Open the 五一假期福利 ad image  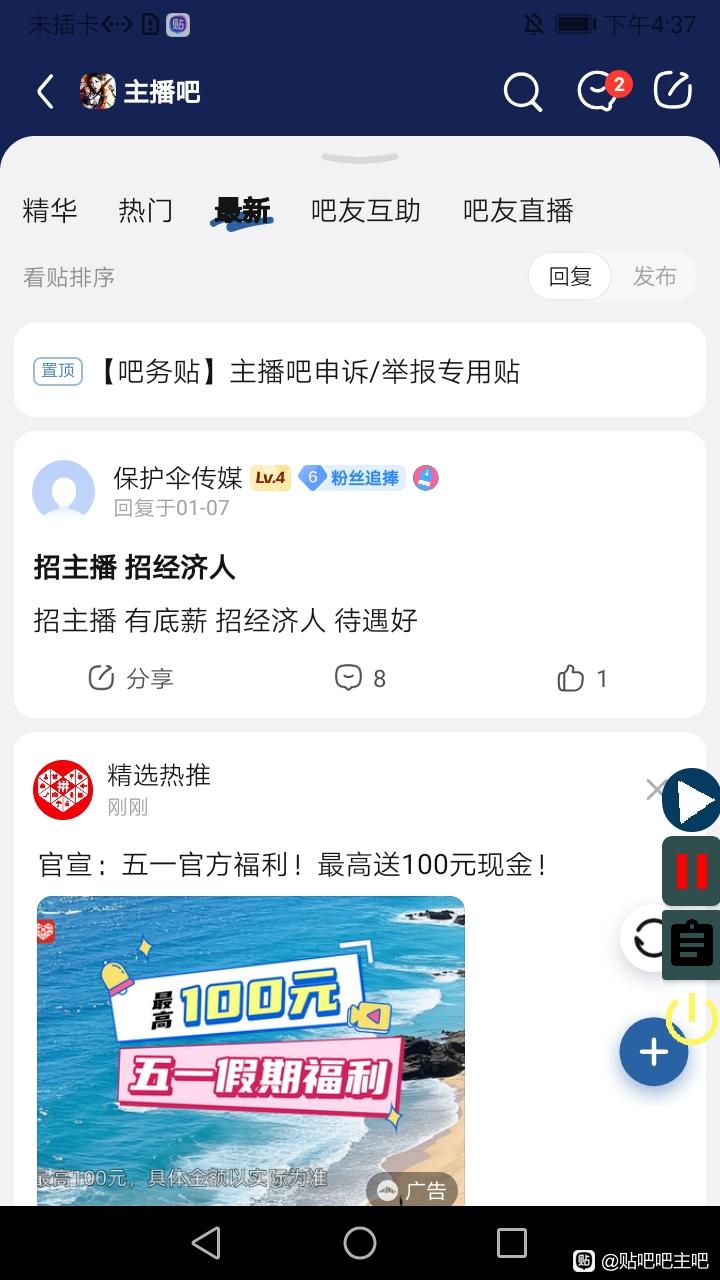pos(251,1050)
